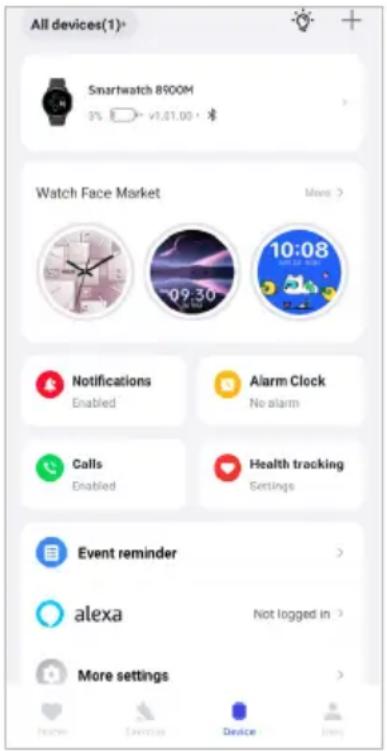The width and height of the screenshot is (387, 751).
Task: Open Alarm Clock settings
Action: 281,390
